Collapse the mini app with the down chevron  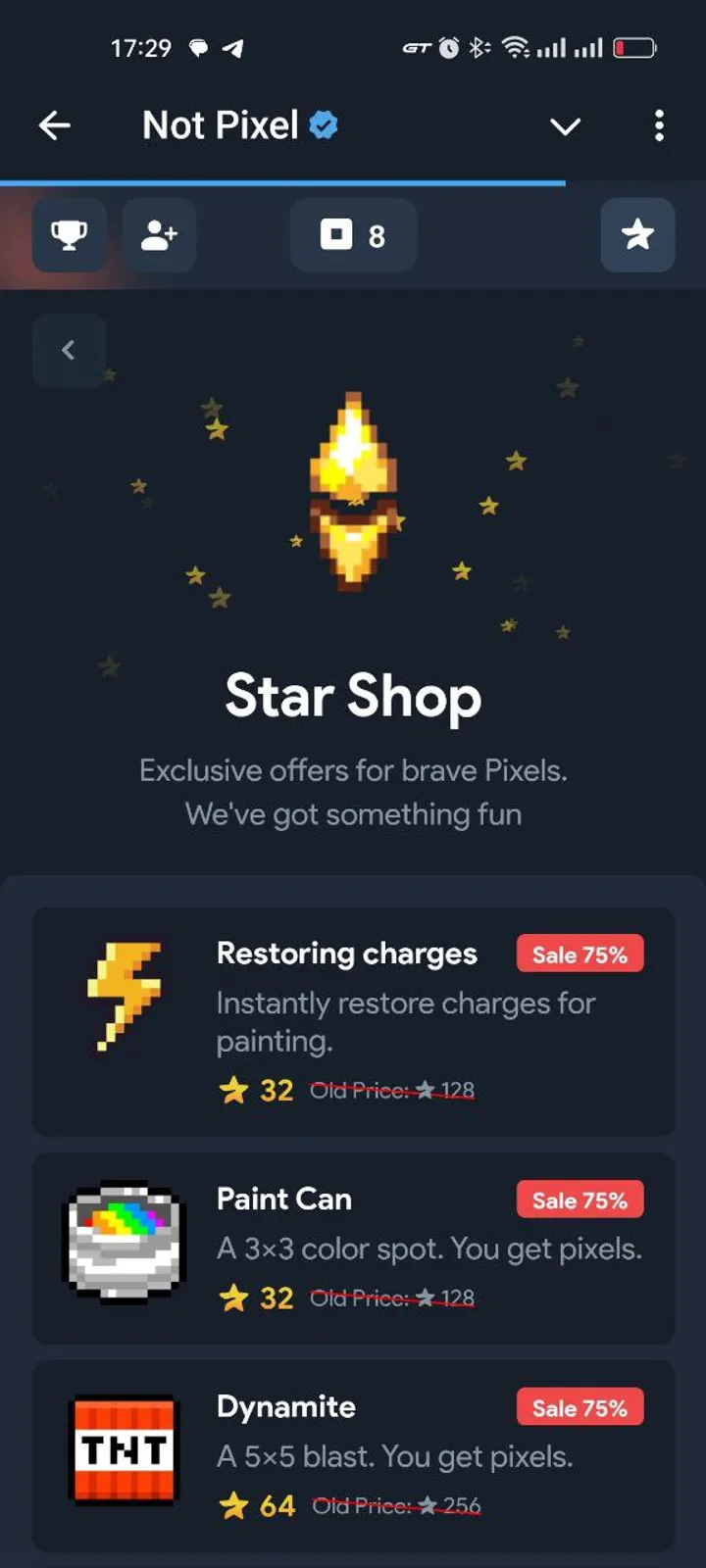coord(565,126)
